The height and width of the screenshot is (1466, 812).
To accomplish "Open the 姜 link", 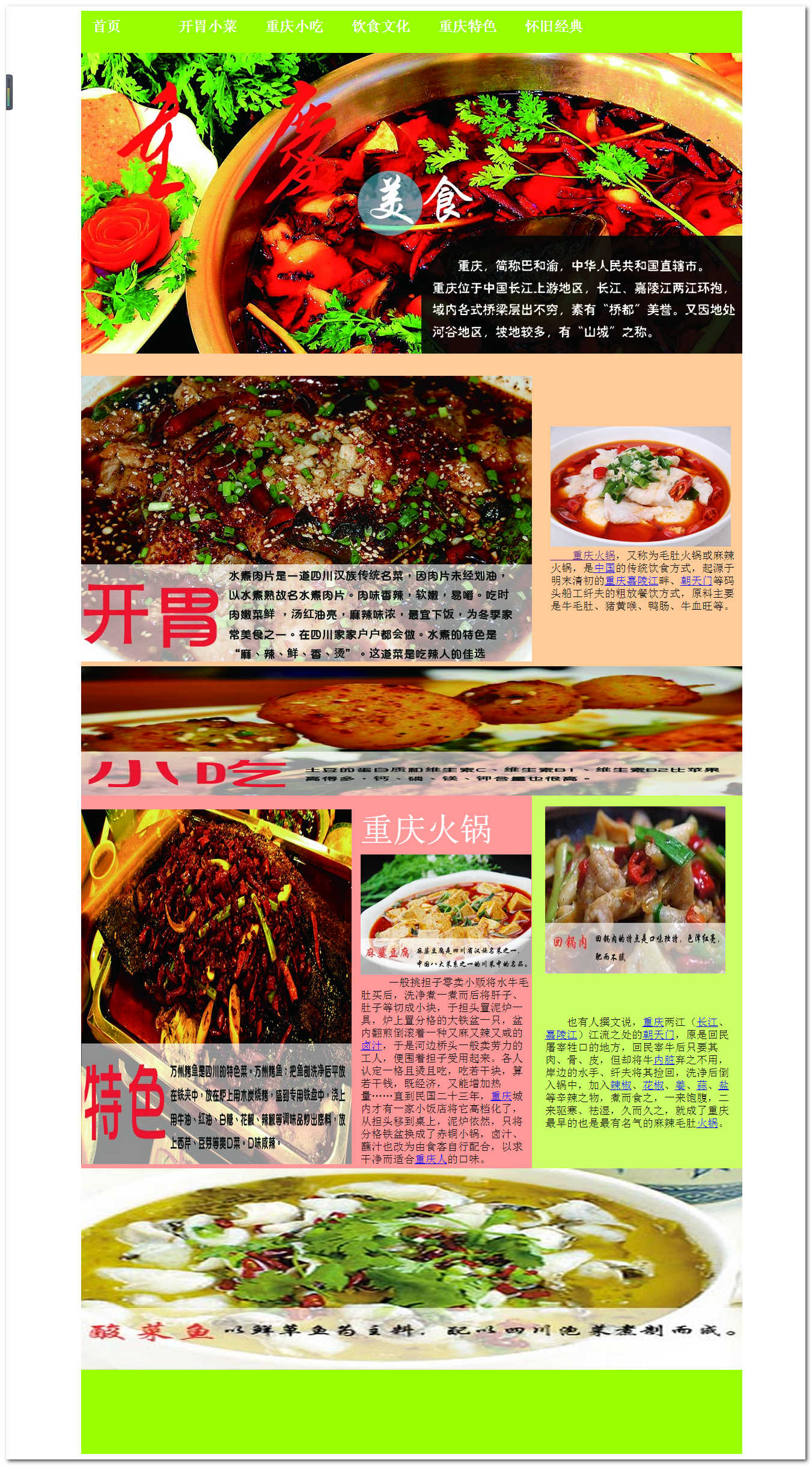I will (680, 1085).
